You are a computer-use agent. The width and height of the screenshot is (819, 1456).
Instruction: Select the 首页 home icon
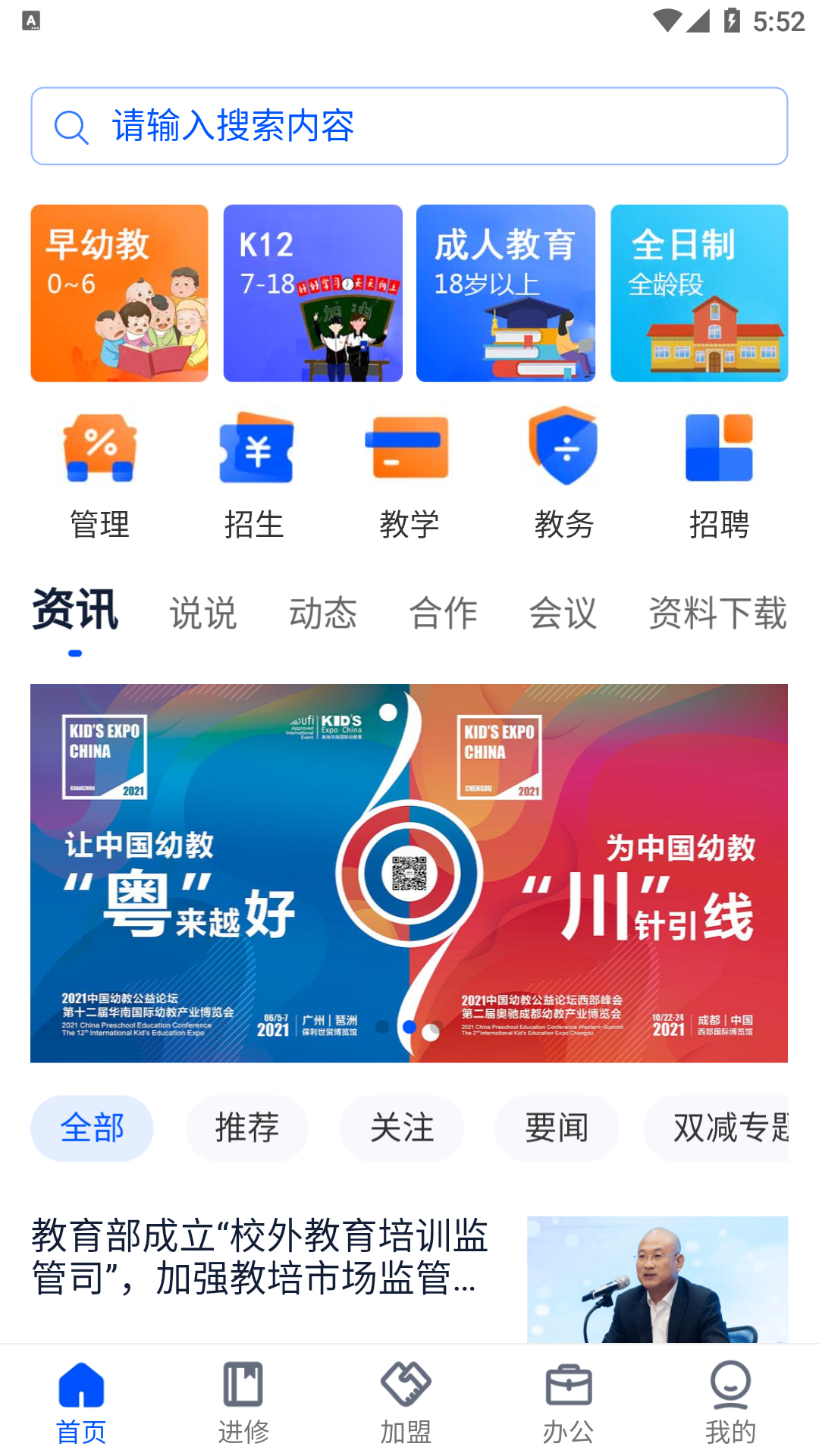tap(80, 1401)
